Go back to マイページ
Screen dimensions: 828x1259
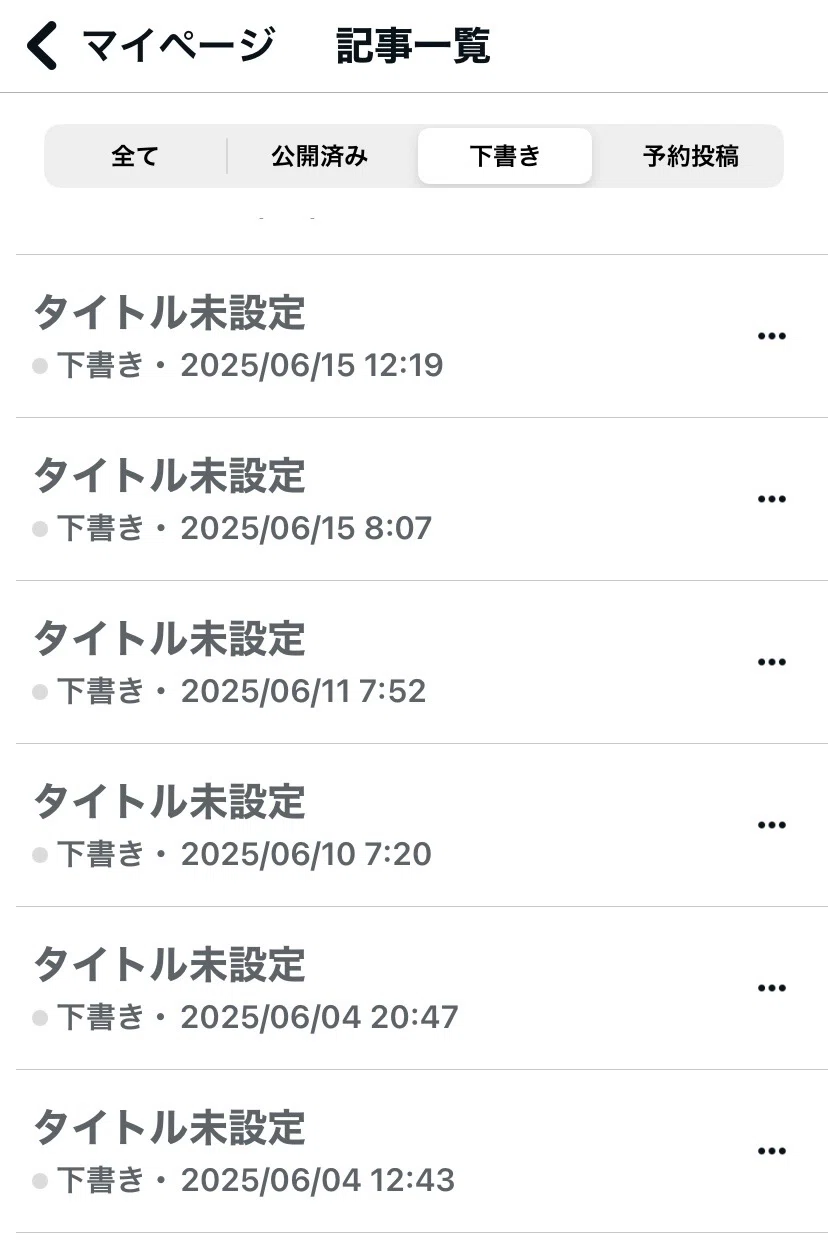pyautogui.click(x=150, y=47)
